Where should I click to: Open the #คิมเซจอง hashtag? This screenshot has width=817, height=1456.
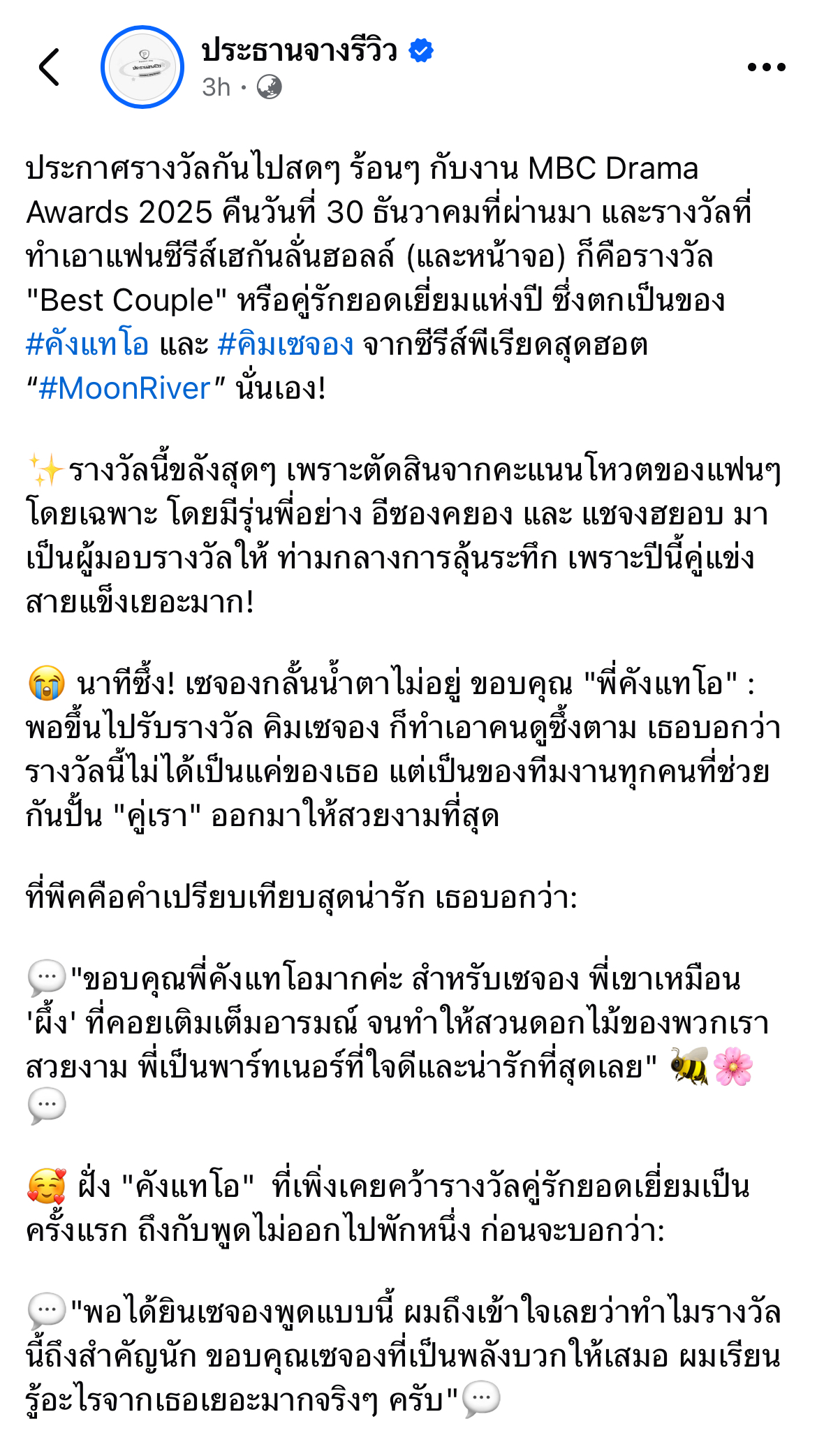285,344
